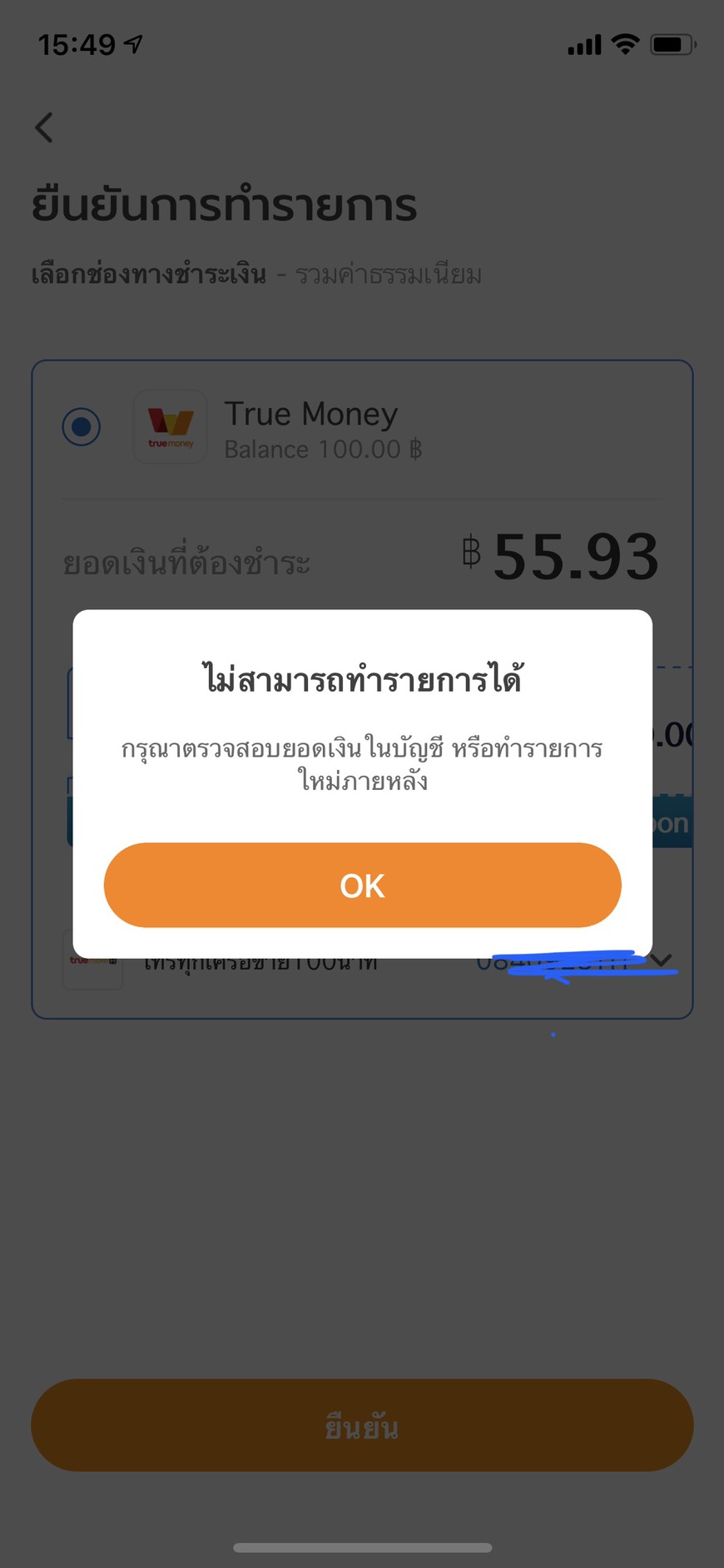The width and height of the screenshot is (724, 1568).
Task: Dismiss the error dialog with OK
Action: coord(362,885)
